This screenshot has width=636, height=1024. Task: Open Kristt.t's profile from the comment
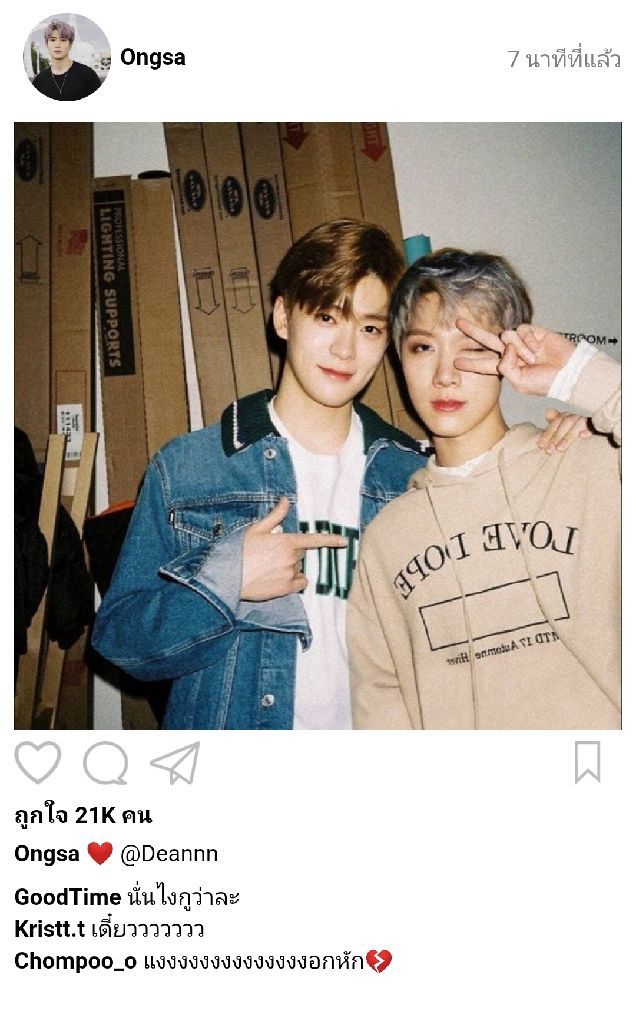[50, 929]
